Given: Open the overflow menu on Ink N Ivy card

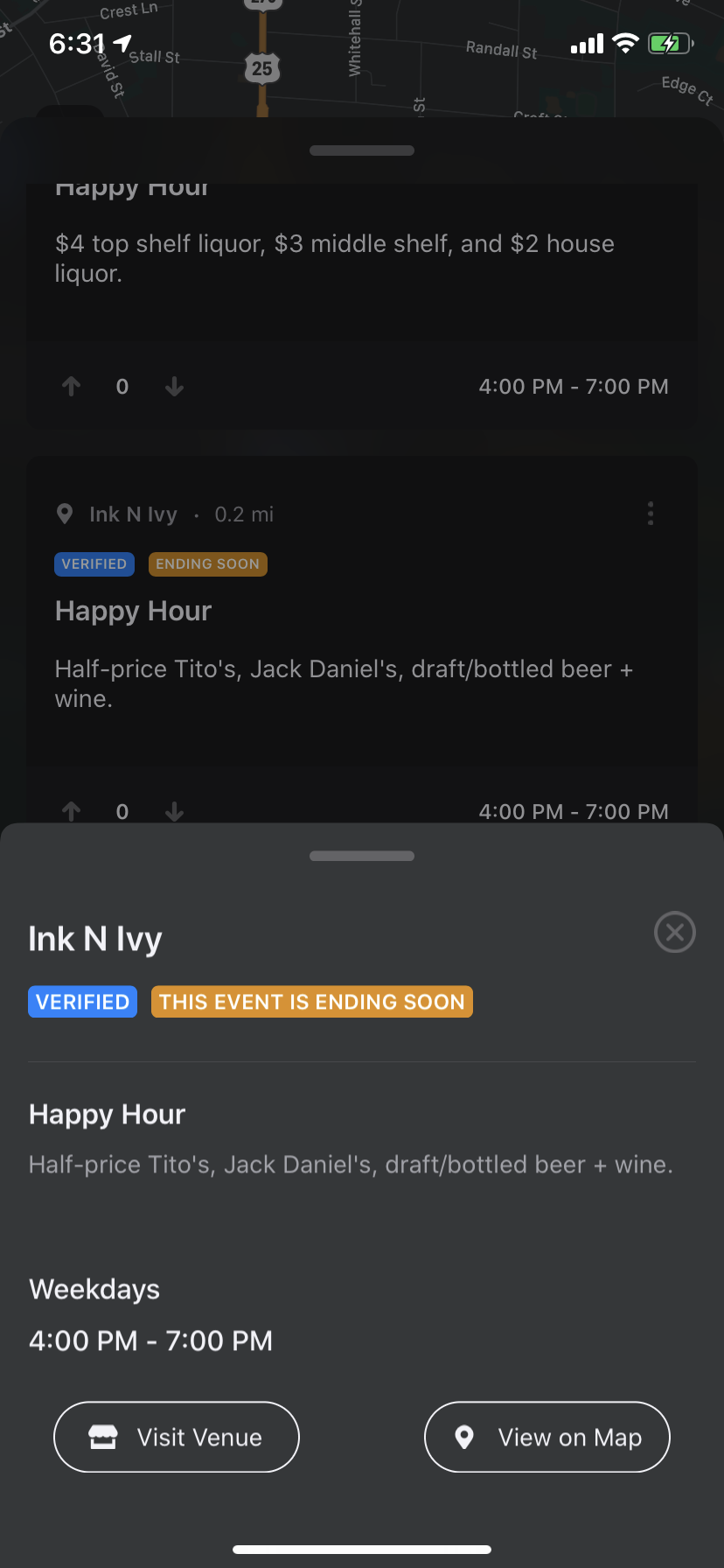Looking at the screenshot, I should (x=651, y=514).
